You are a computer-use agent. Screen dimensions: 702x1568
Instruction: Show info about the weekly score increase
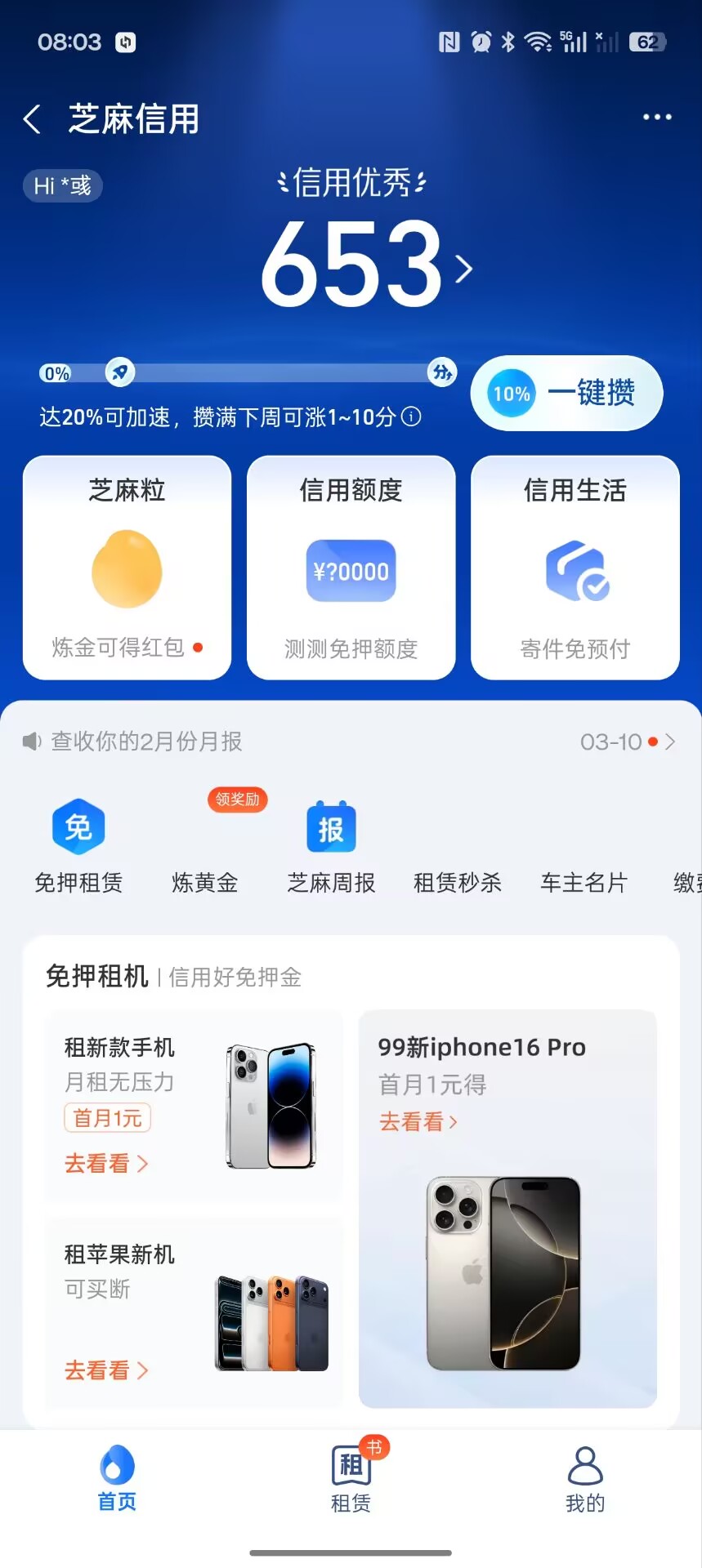pyautogui.click(x=412, y=417)
